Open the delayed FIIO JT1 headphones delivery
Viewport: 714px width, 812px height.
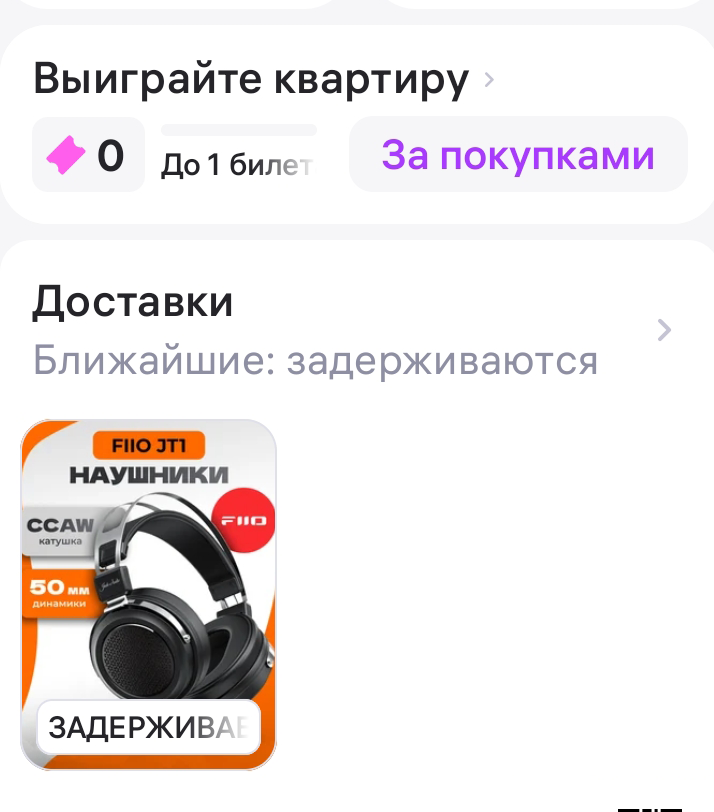coord(148,595)
